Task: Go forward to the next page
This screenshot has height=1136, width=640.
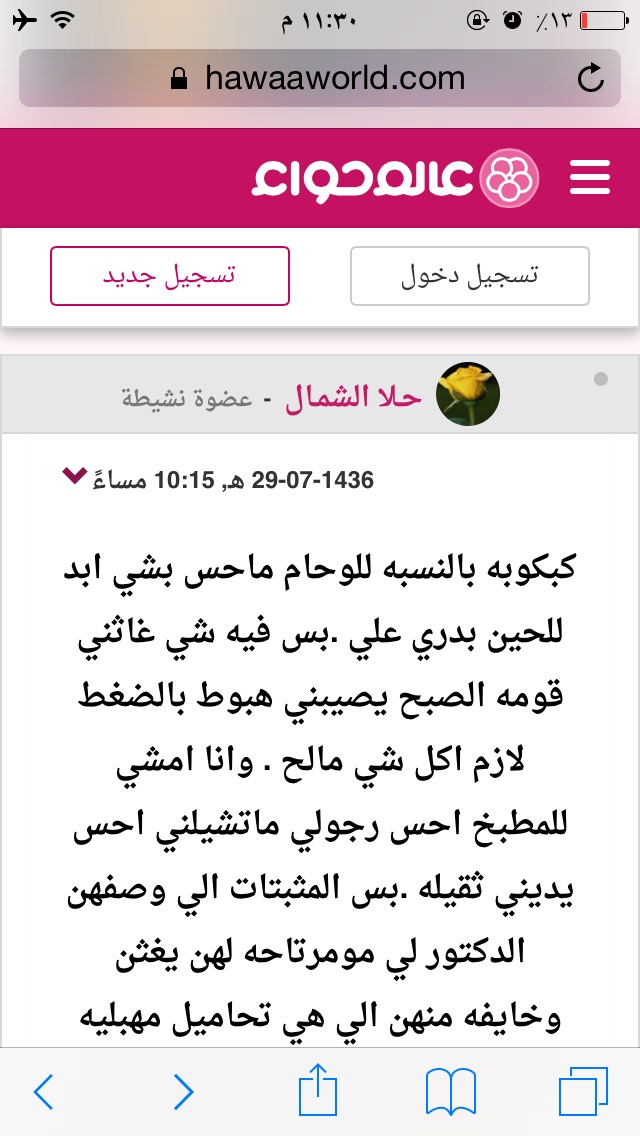Action: 182,1092
